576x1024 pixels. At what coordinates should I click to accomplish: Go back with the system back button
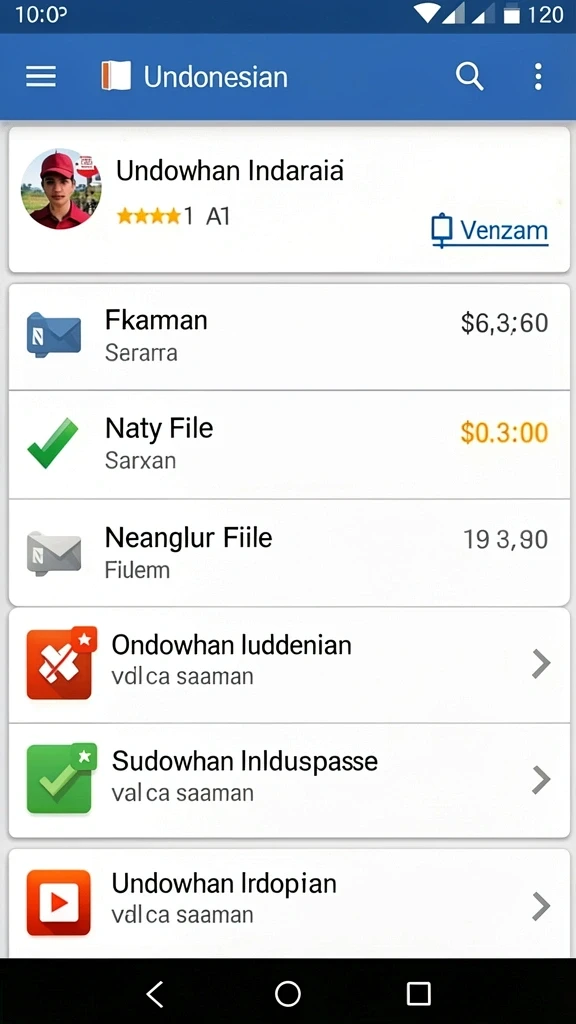[155, 993]
